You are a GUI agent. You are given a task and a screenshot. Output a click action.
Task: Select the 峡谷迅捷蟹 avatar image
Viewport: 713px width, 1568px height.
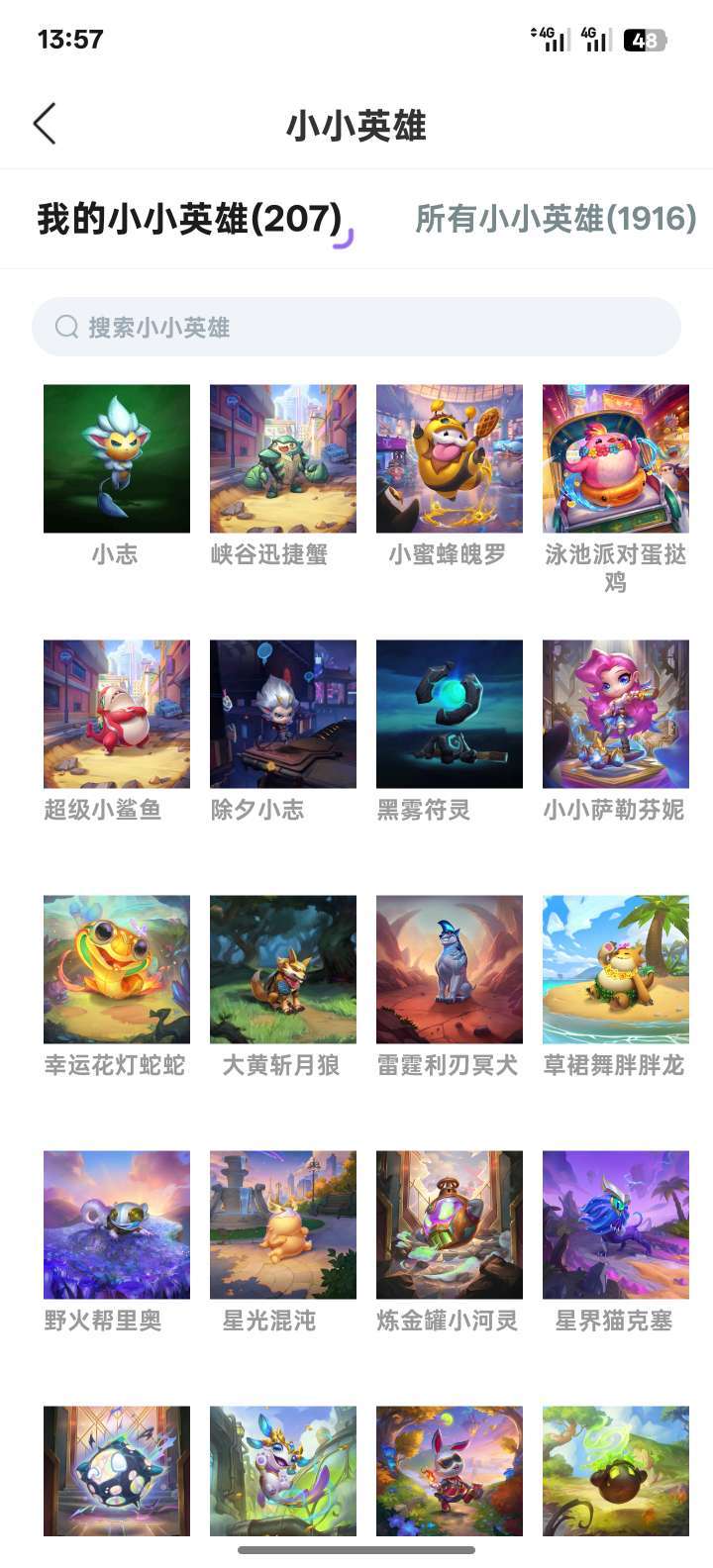282,458
